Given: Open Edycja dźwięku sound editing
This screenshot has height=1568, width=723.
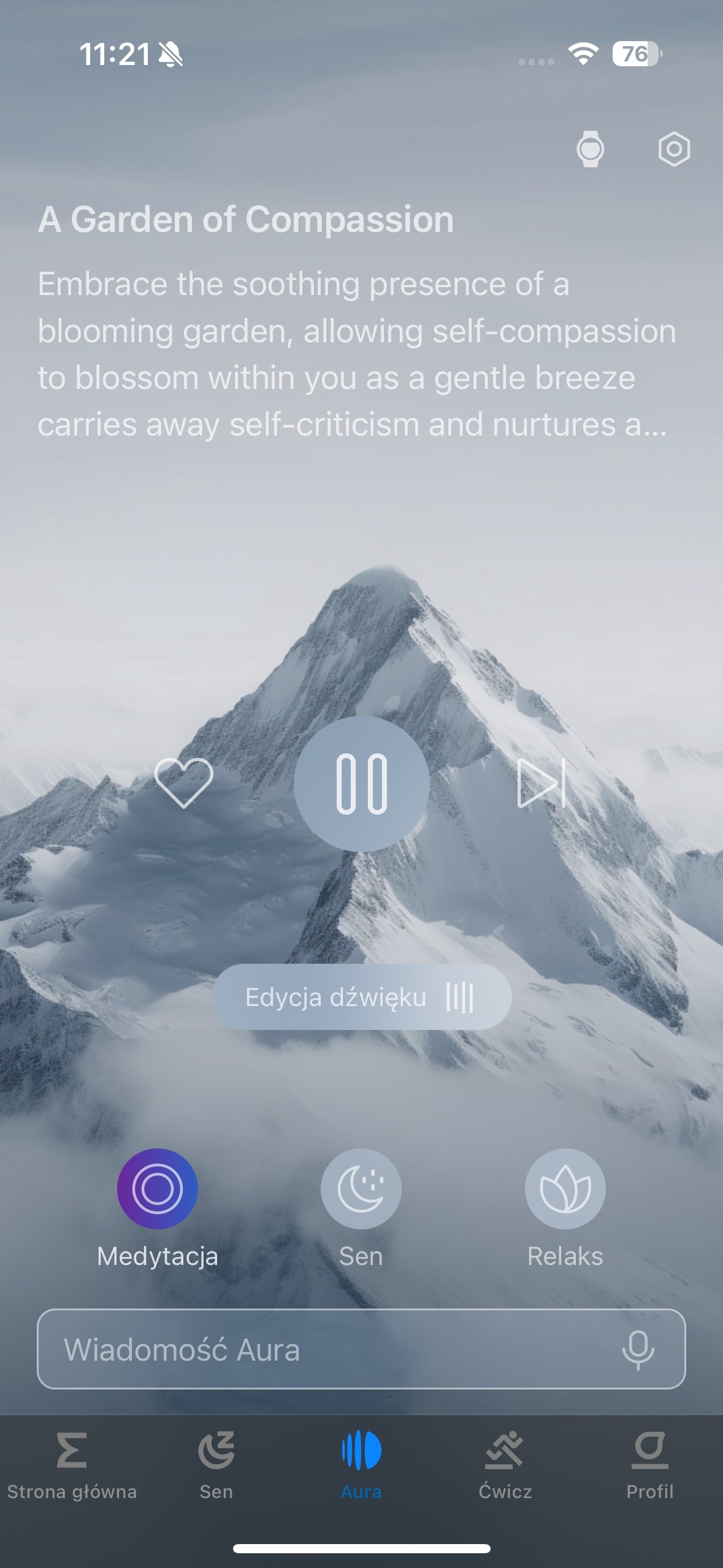Looking at the screenshot, I should (361, 997).
